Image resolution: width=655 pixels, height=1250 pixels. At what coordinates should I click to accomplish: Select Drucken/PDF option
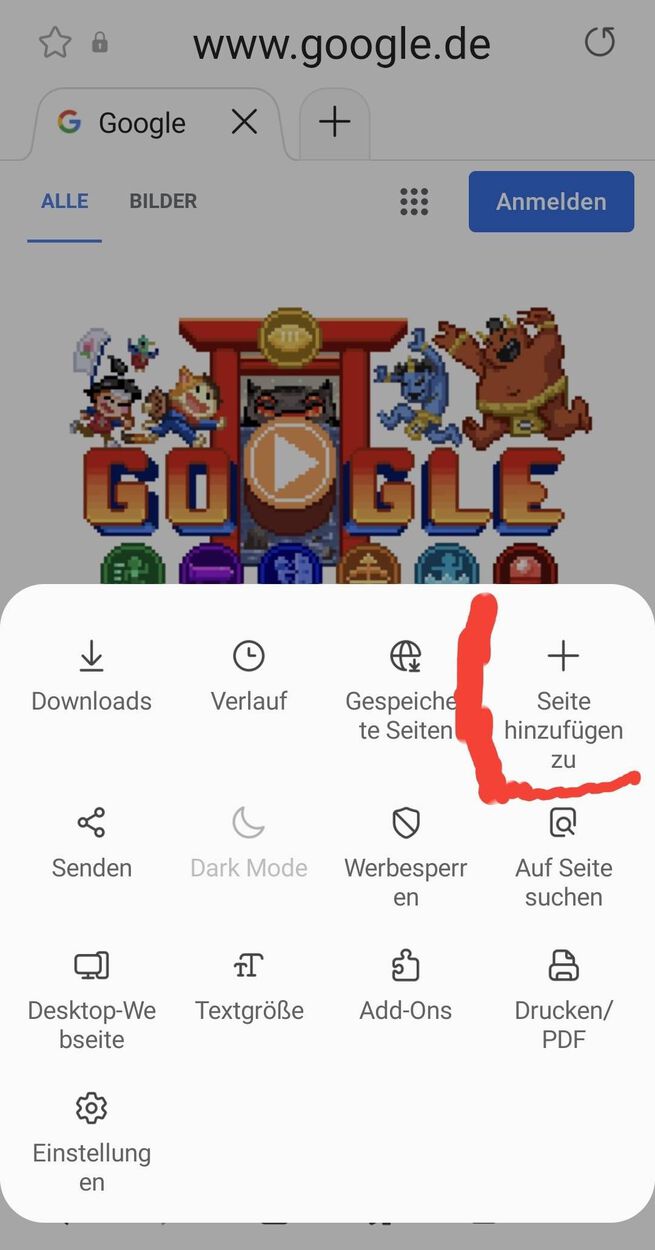click(563, 999)
